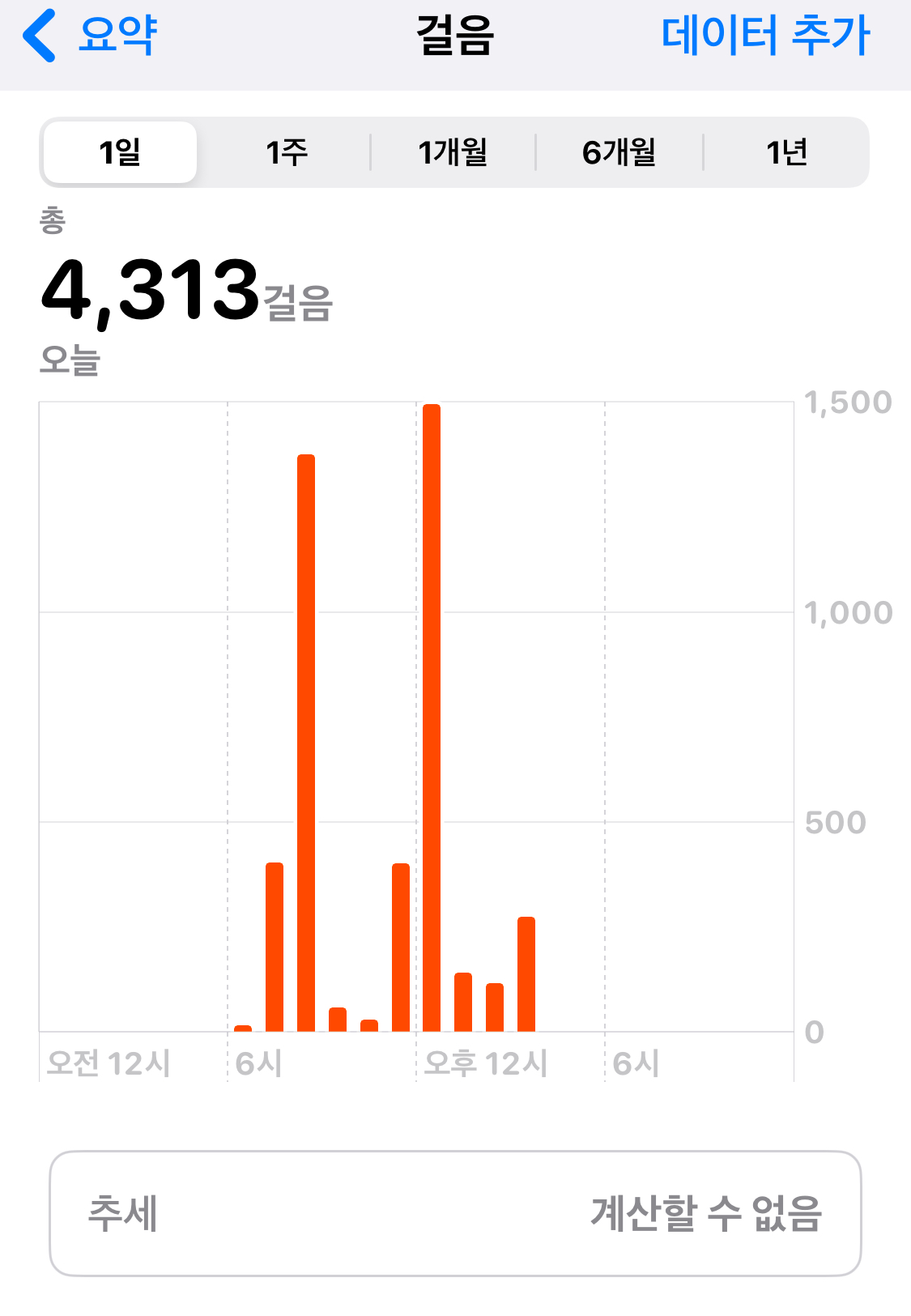Switch to the 1개월 view
This screenshot has height=1316, width=911.
tap(453, 152)
